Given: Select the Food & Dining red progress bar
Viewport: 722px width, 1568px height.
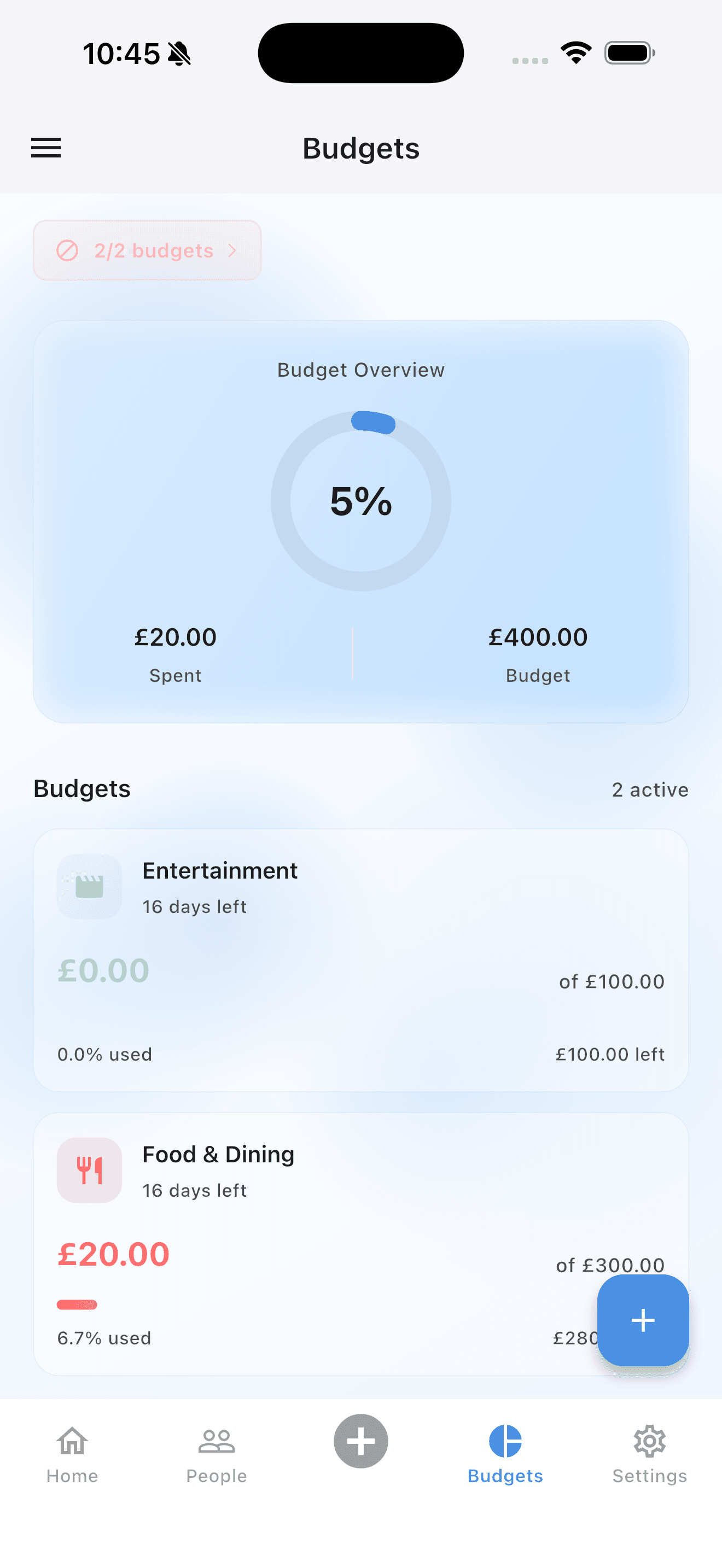Looking at the screenshot, I should pos(77,1304).
